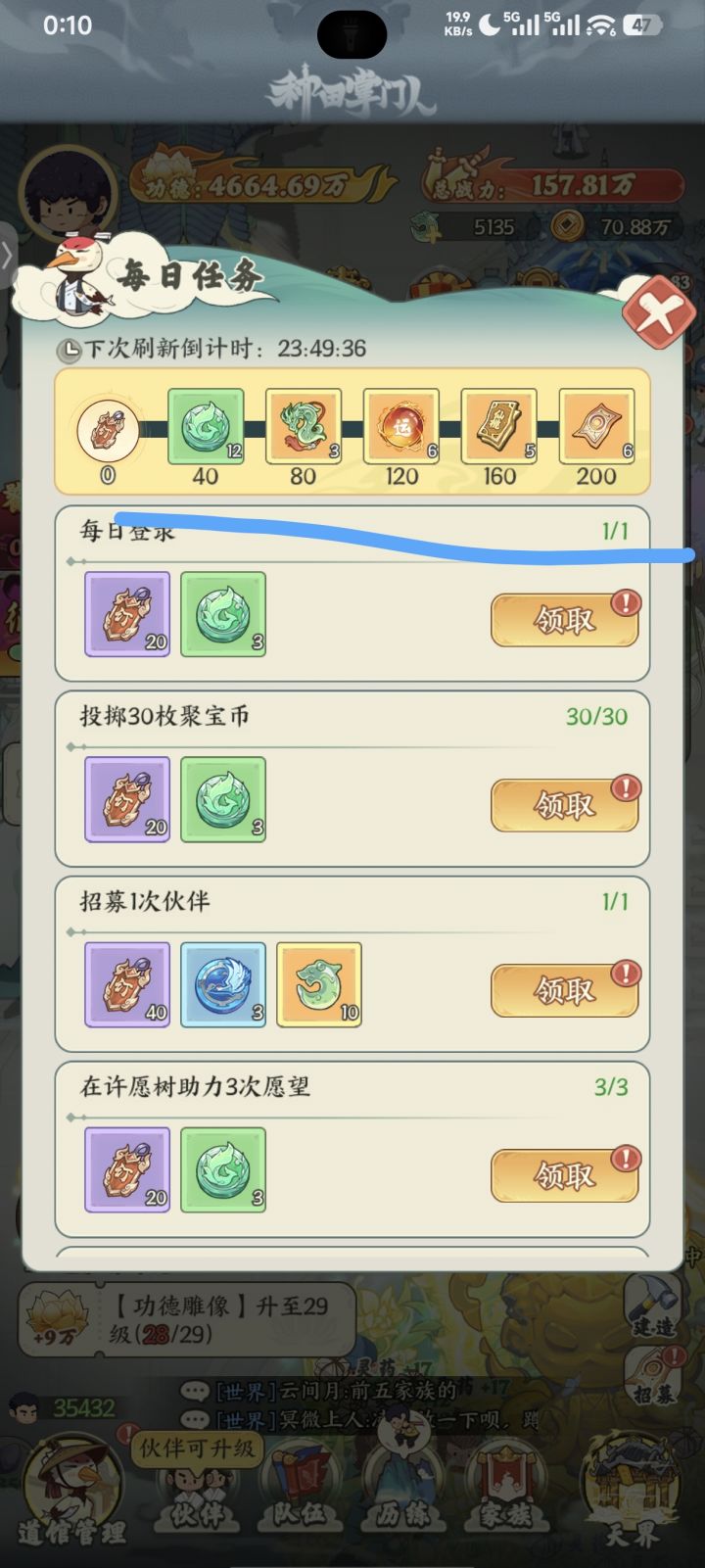The width and height of the screenshot is (705, 1568).
Task: Claim the 招募1次伙伴 recruit task reward
Action: click(565, 989)
